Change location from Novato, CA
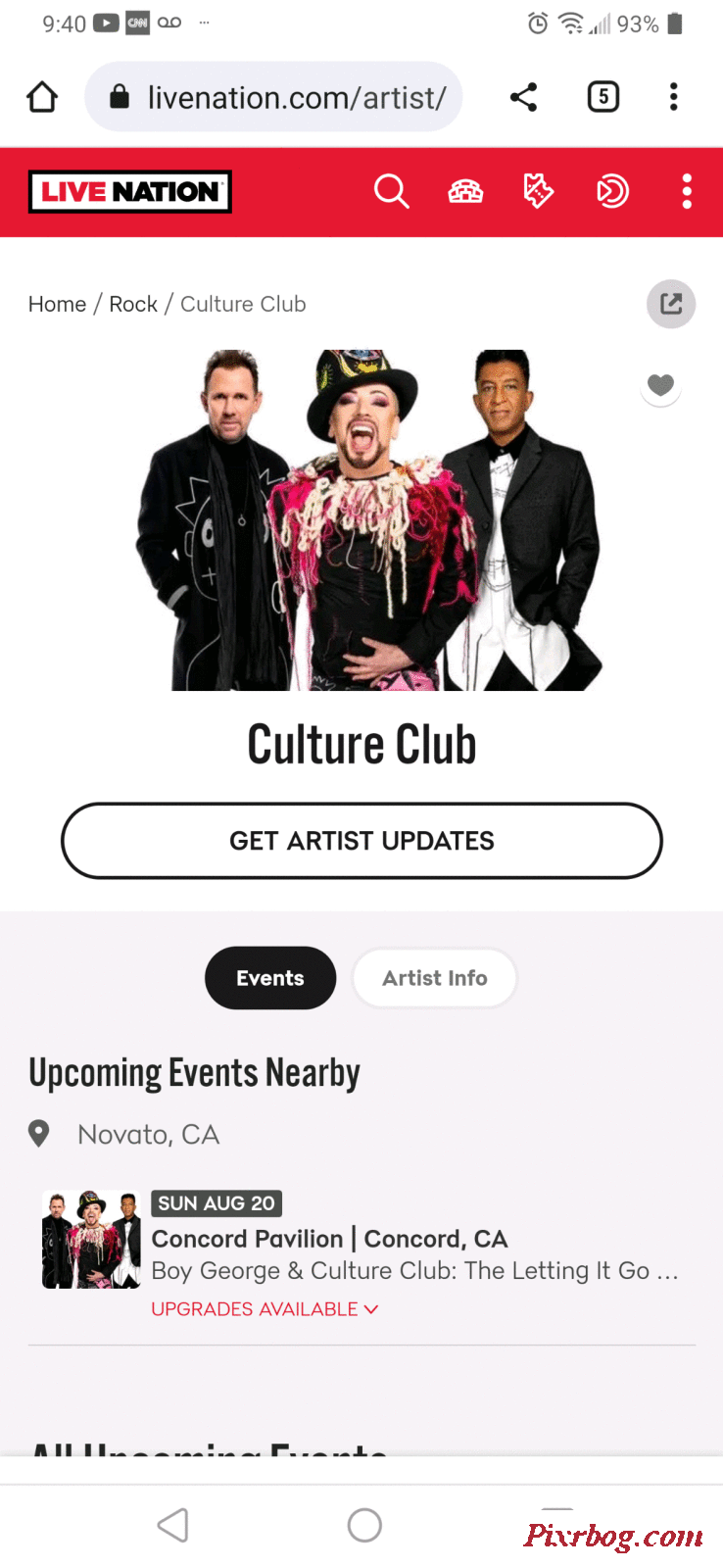723x1568 pixels. 147,1135
